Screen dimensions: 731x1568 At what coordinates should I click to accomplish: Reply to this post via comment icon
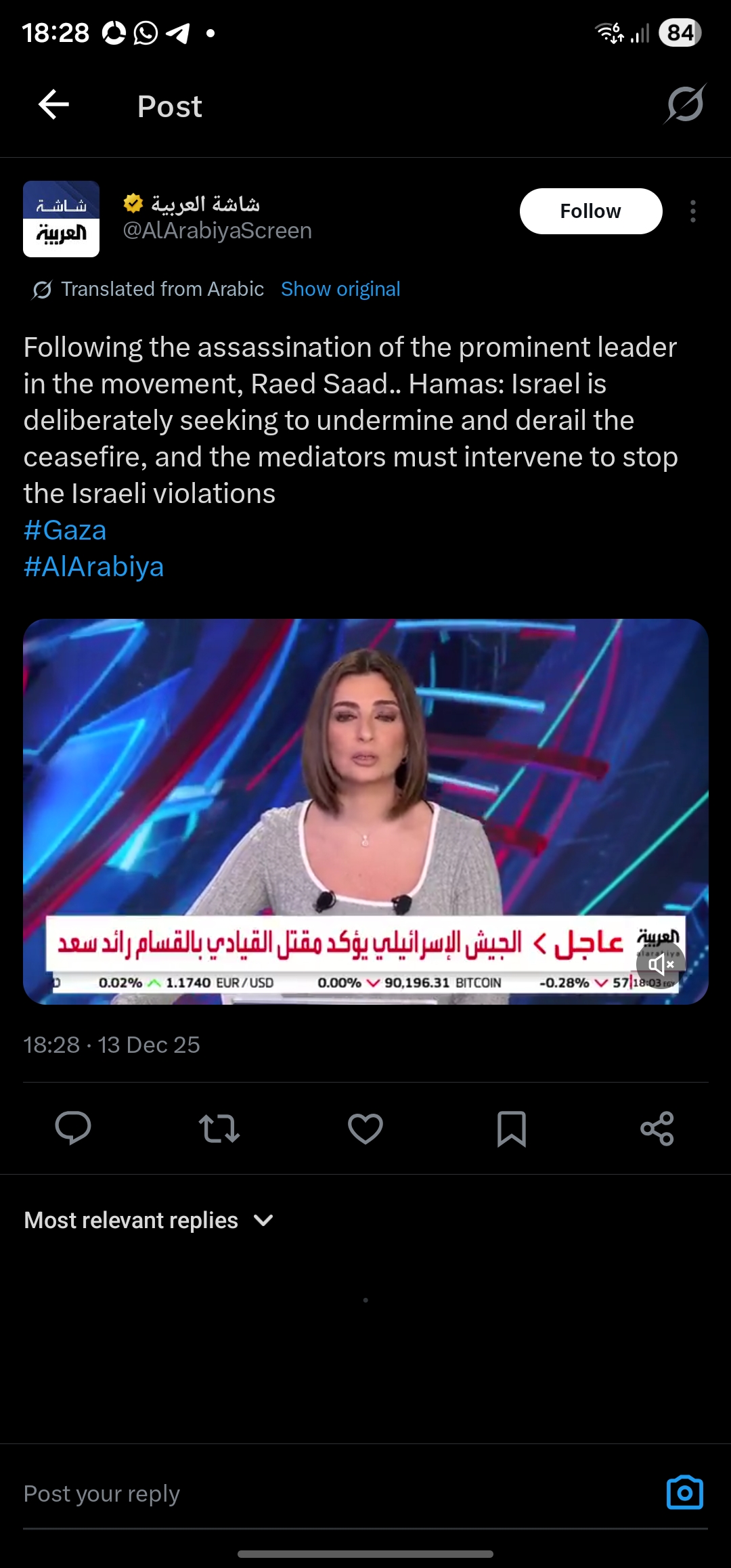coord(73,1128)
